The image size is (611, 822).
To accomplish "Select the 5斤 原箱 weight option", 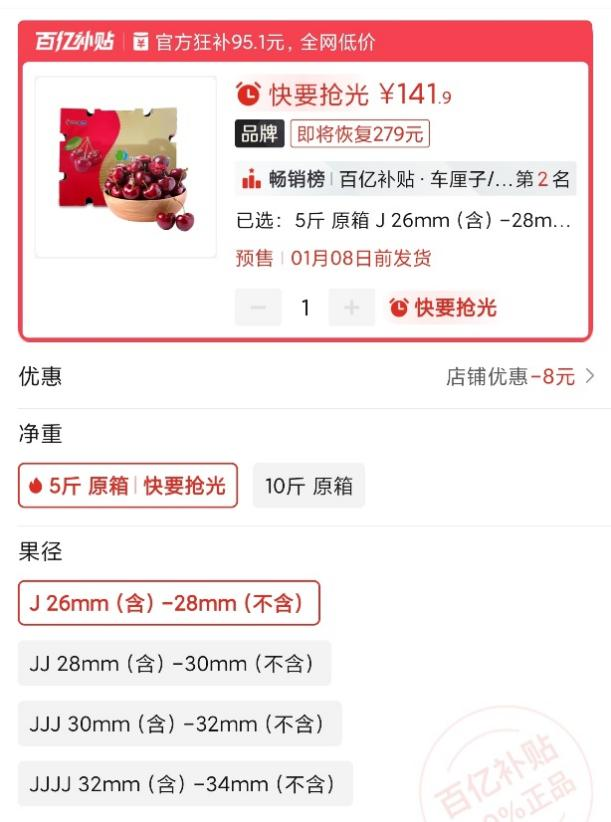I will [x=128, y=486].
